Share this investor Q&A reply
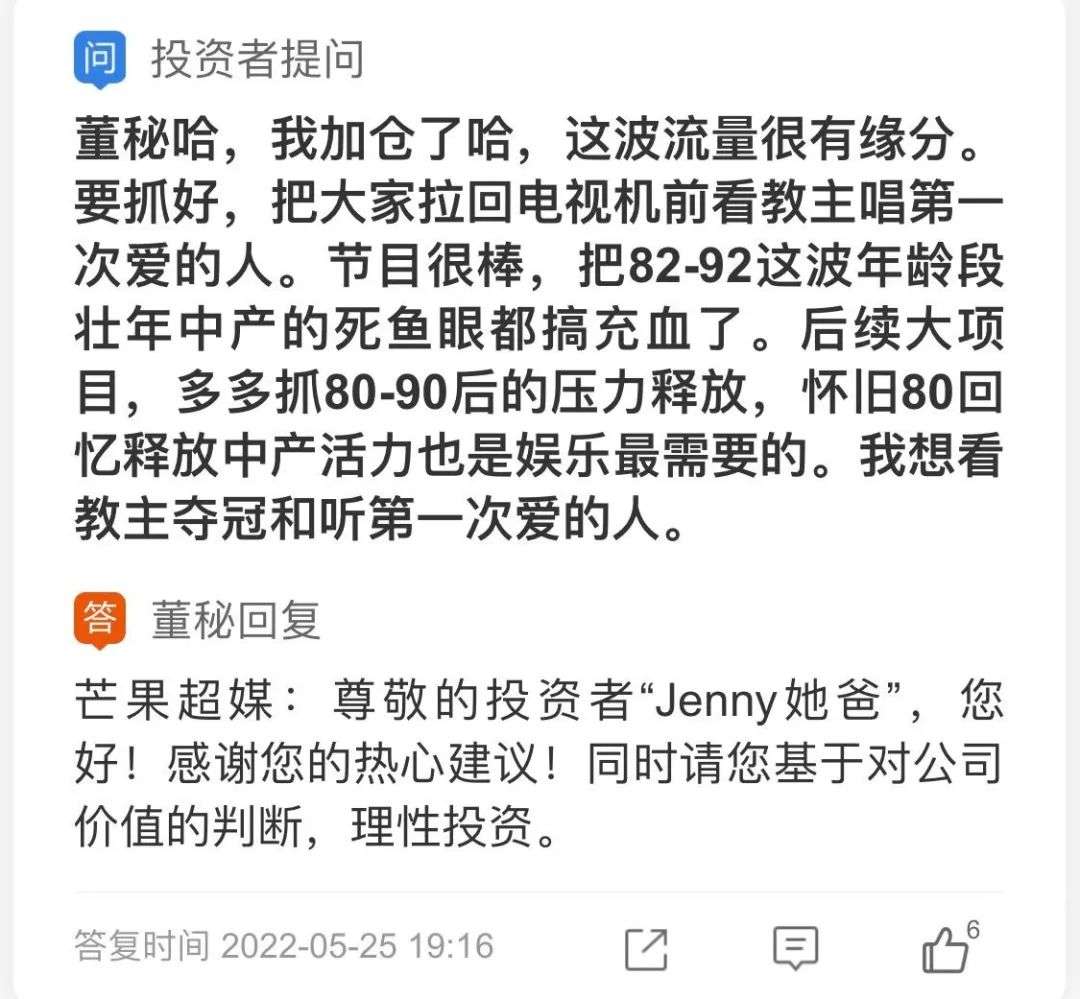Viewport: 1080px width, 999px height. 646,947
